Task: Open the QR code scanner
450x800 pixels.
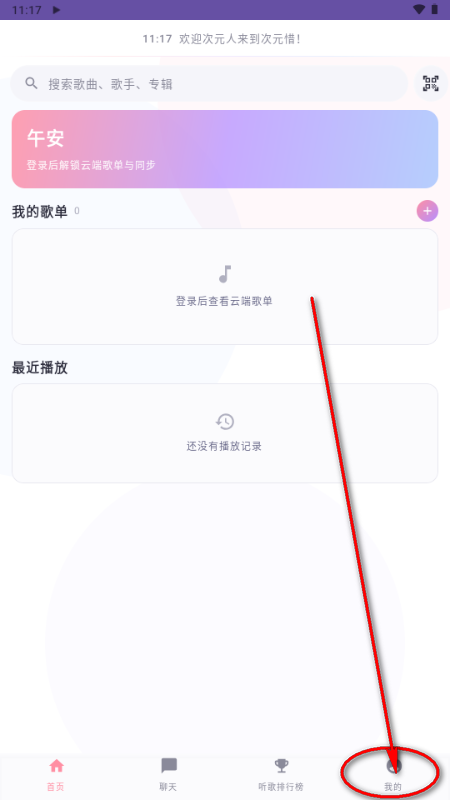Action: (x=431, y=84)
